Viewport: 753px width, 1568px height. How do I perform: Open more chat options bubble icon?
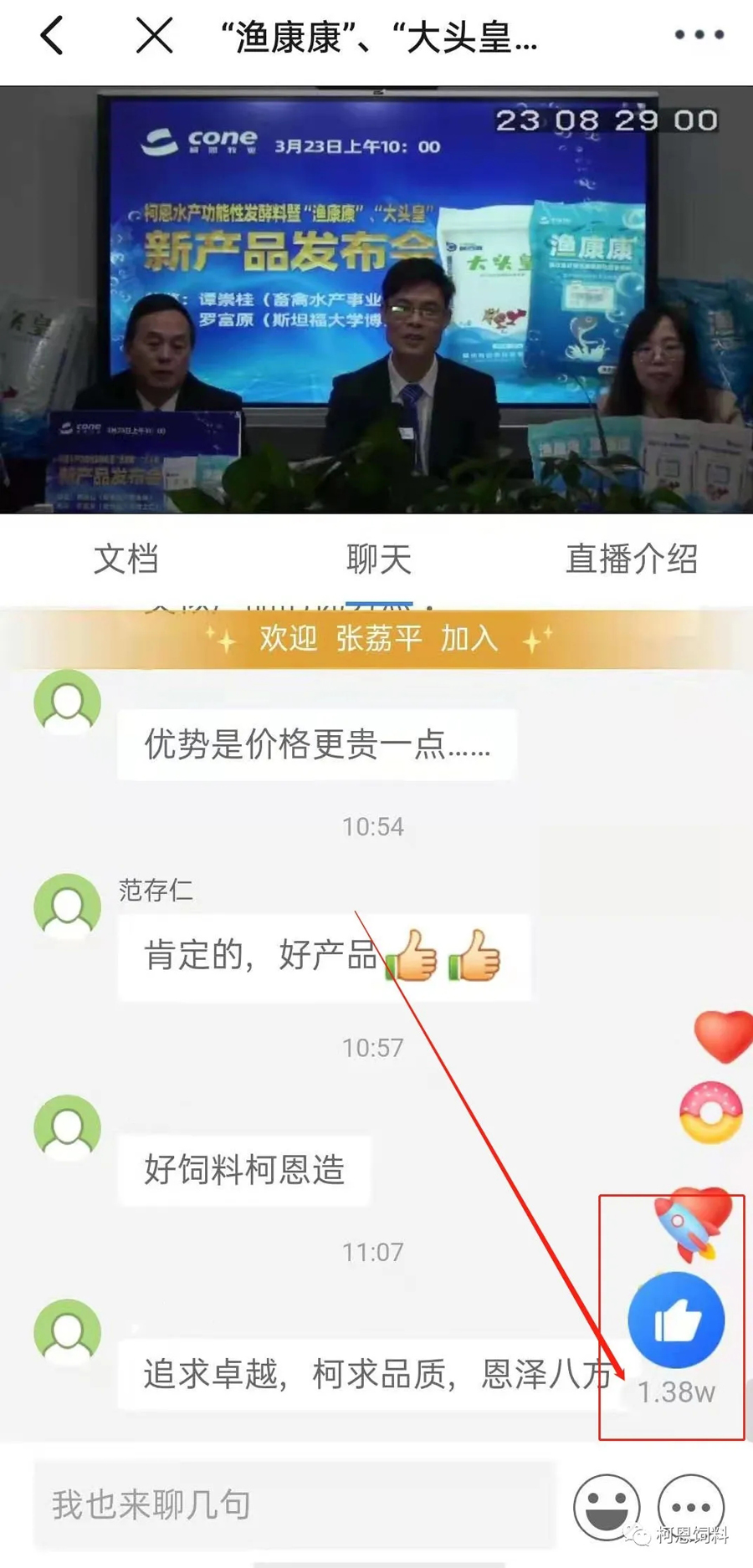(690, 1506)
